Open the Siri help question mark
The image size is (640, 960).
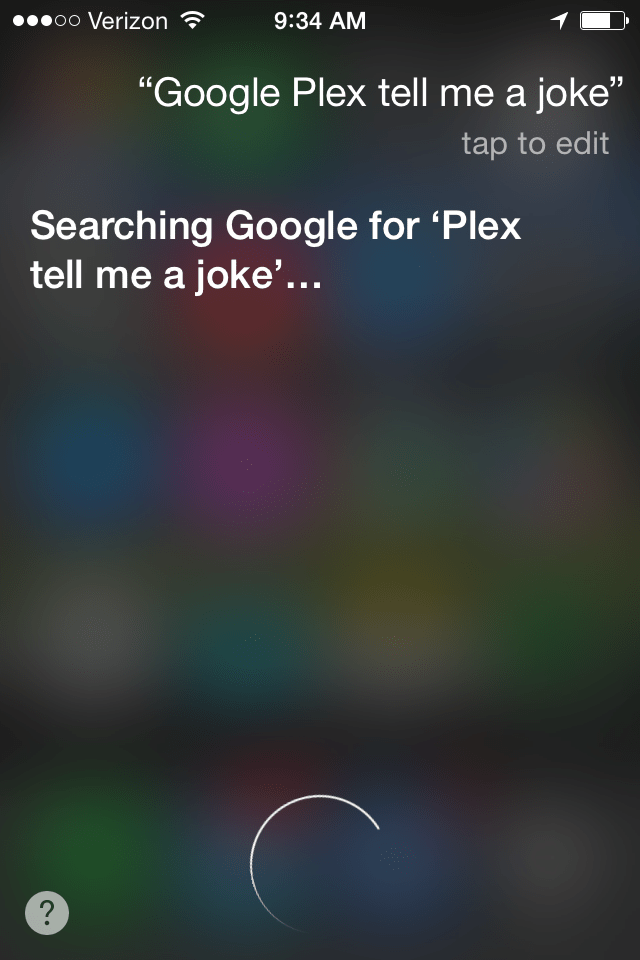(47, 912)
